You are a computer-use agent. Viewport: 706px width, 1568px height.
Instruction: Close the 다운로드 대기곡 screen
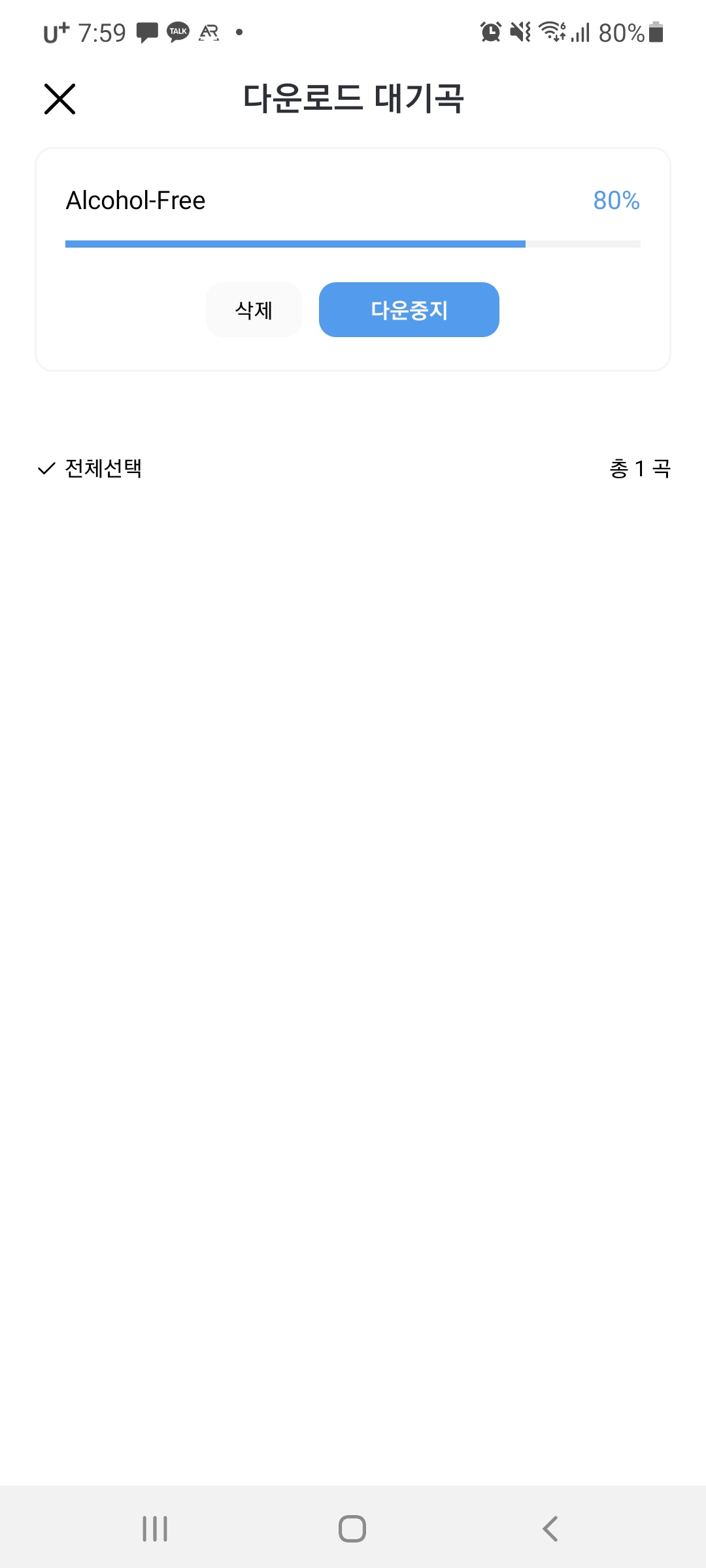click(59, 99)
